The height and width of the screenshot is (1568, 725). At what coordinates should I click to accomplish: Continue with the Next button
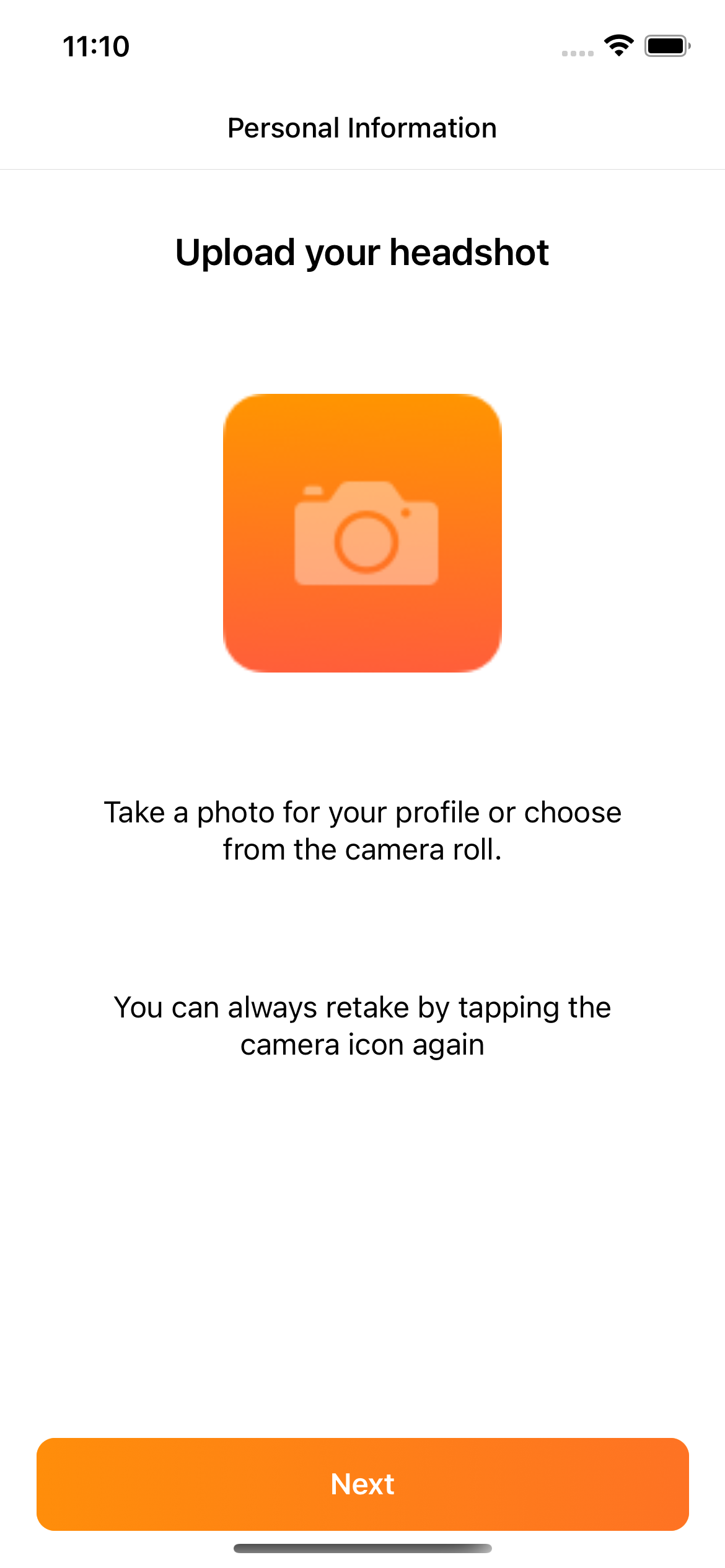pyautogui.click(x=362, y=1484)
